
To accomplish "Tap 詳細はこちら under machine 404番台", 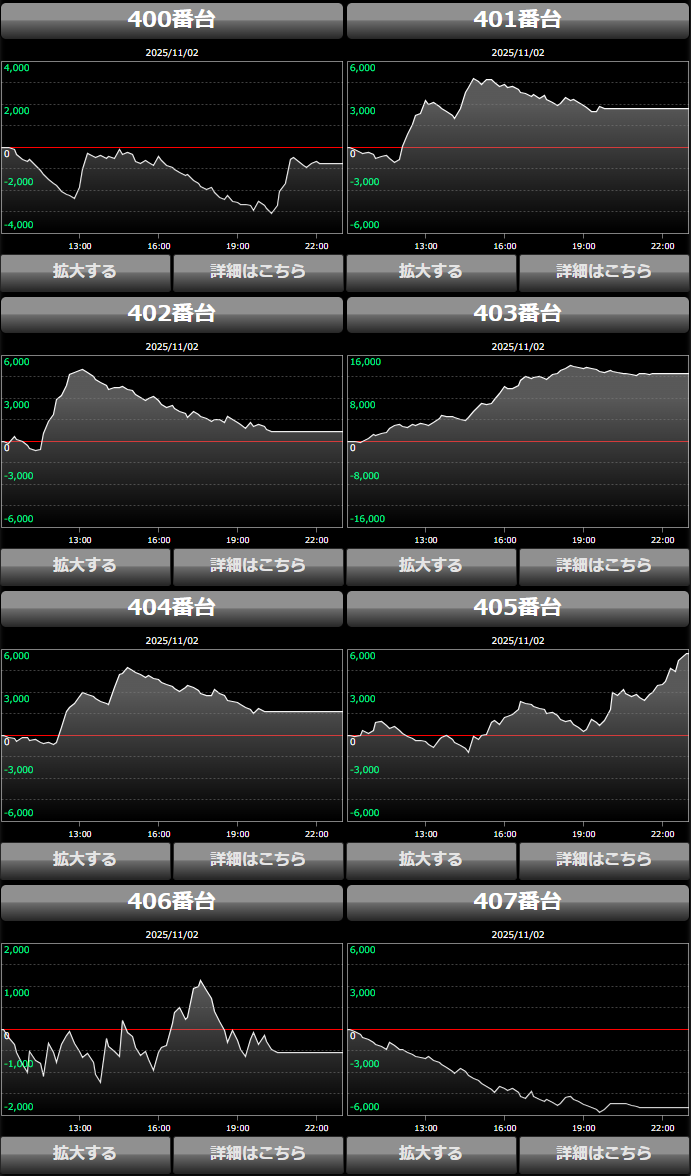I will 258,859.
